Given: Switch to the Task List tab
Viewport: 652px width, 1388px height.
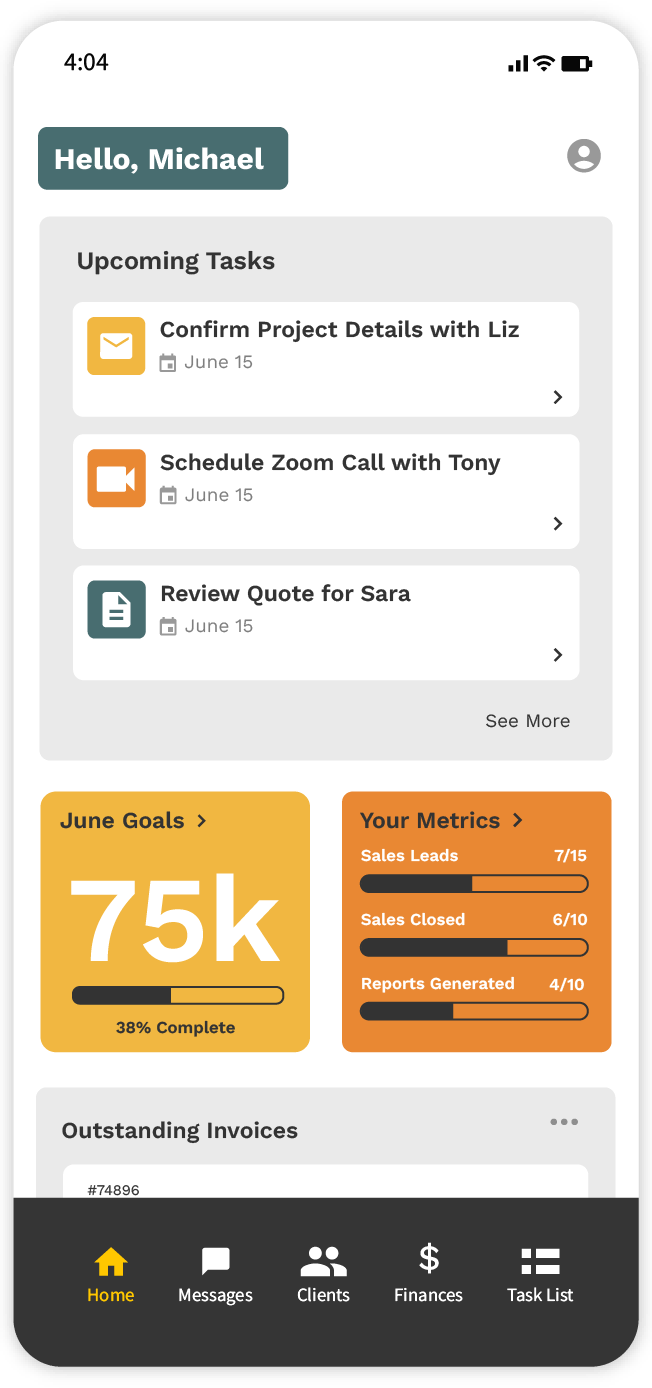Looking at the screenshot, I should (540, 1276).
